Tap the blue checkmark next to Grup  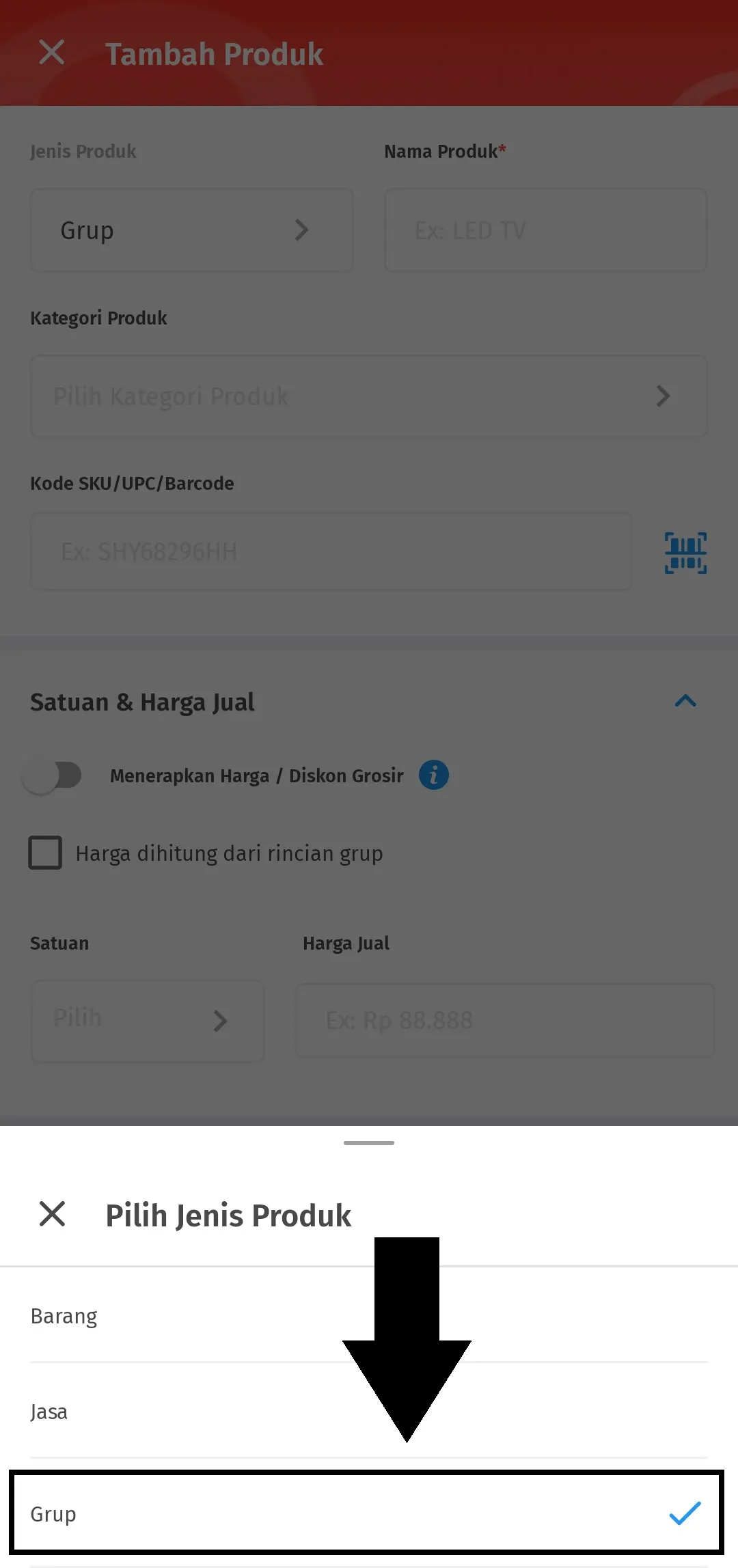click(x=683, y=1512)
